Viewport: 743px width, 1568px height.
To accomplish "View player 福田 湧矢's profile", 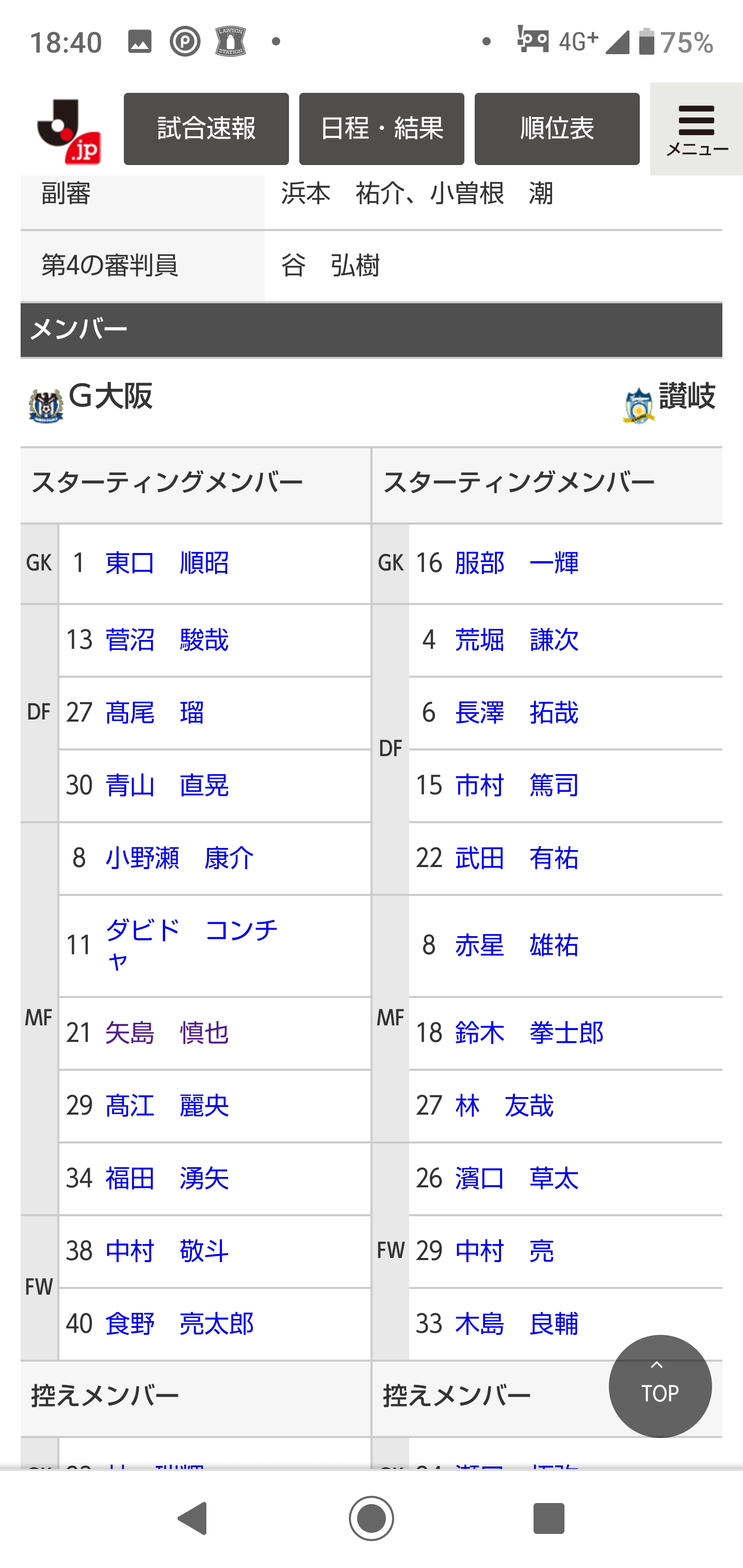I will (167, 1178).
